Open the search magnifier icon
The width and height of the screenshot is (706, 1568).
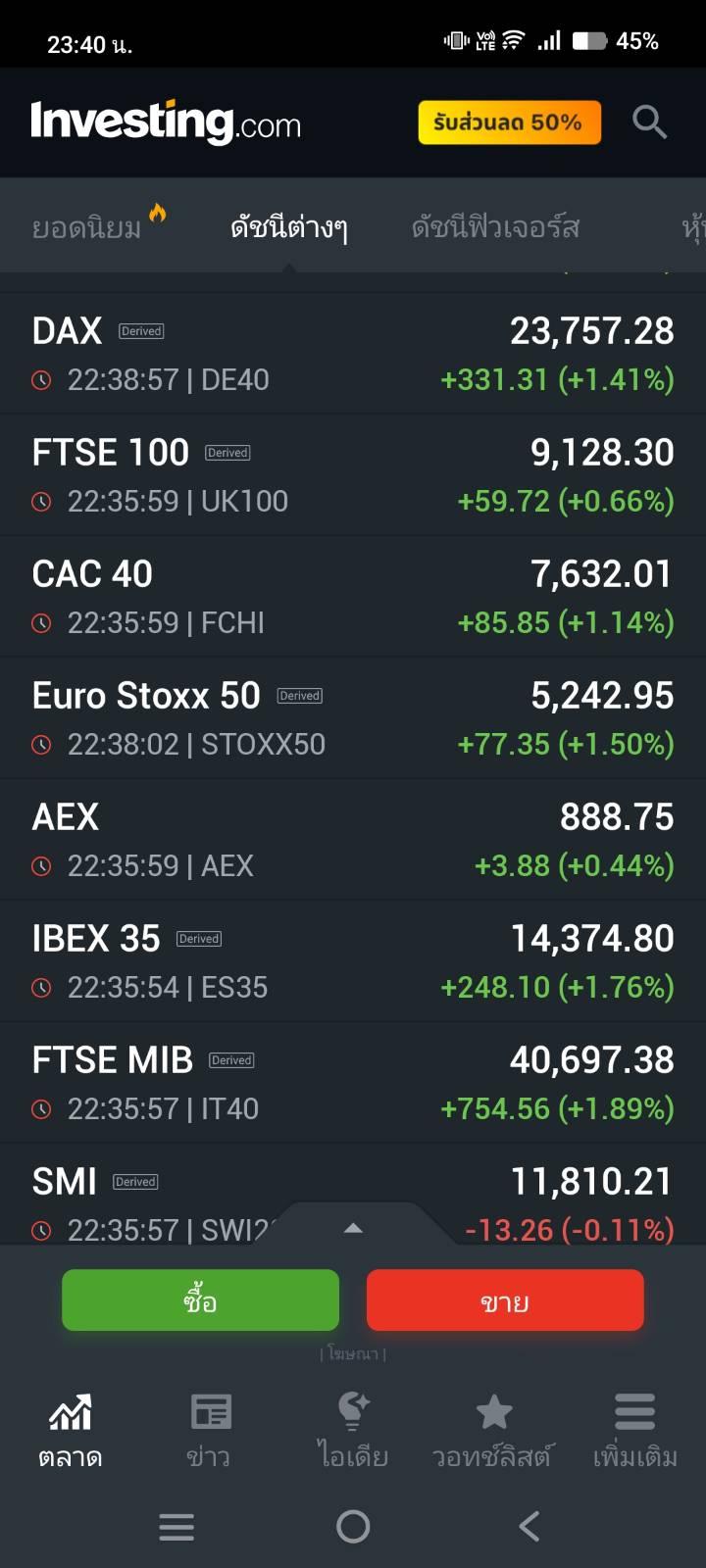[649, 122]
